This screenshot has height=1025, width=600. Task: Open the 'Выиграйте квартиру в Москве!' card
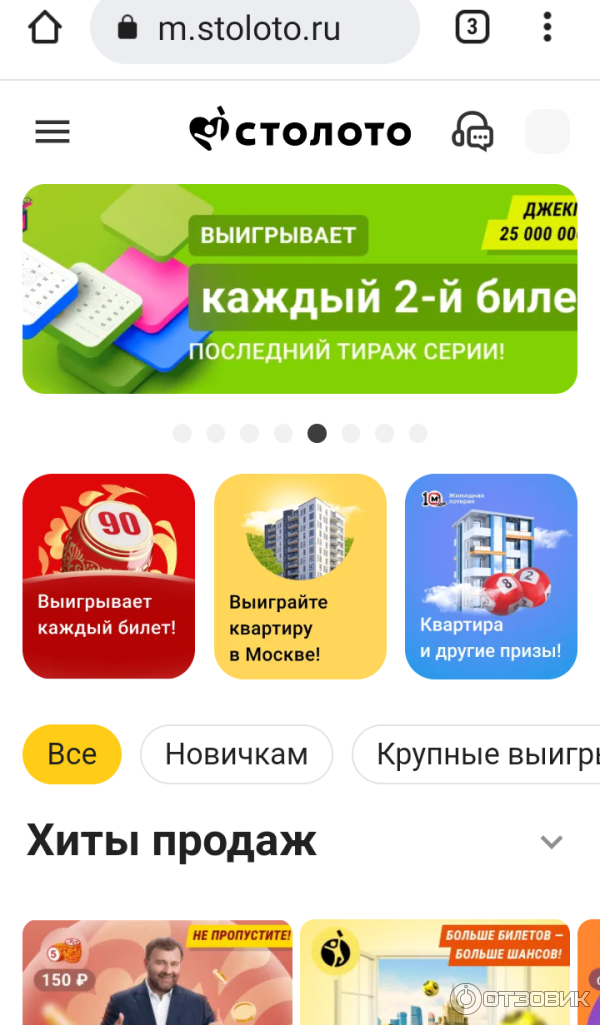(x=300, y=576)
